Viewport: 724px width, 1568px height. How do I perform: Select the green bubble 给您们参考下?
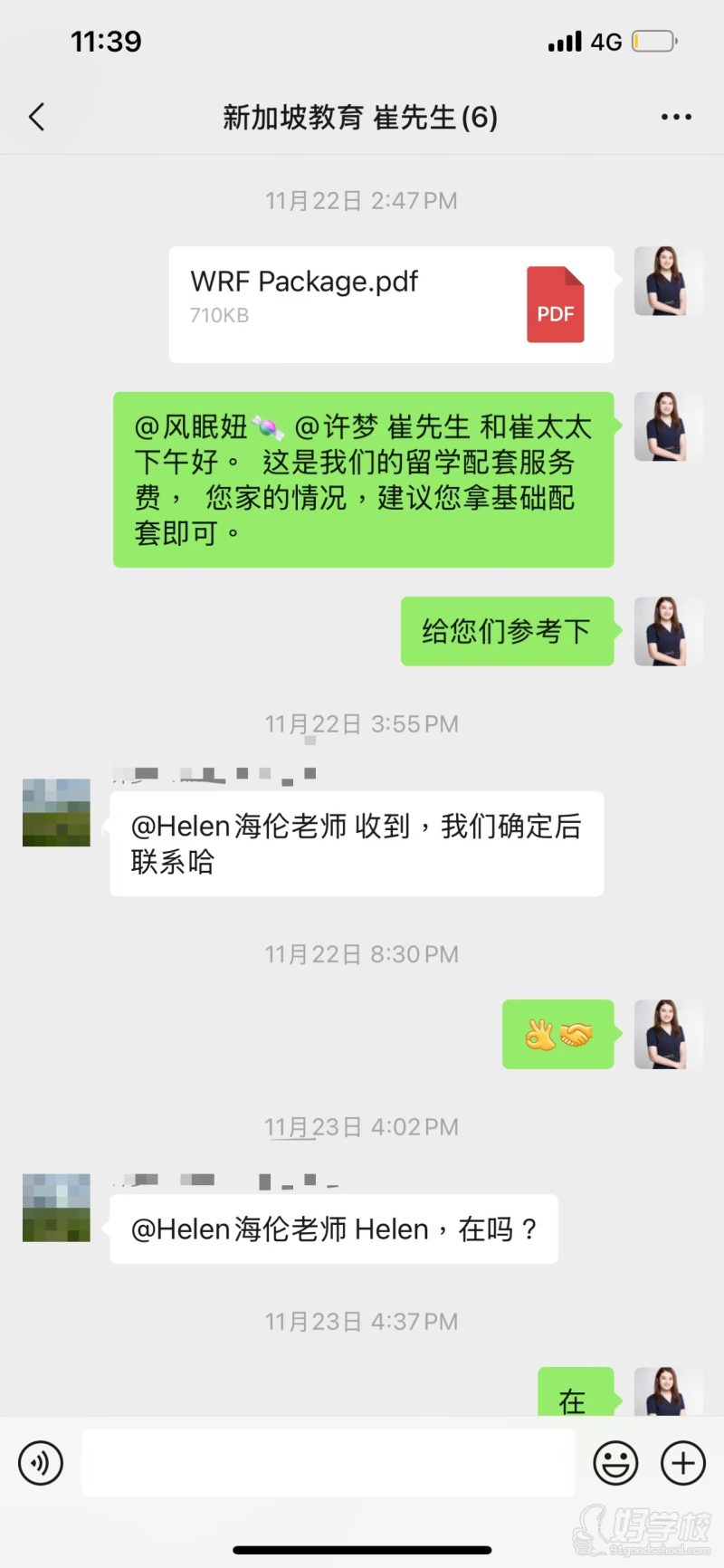[507, 632]
